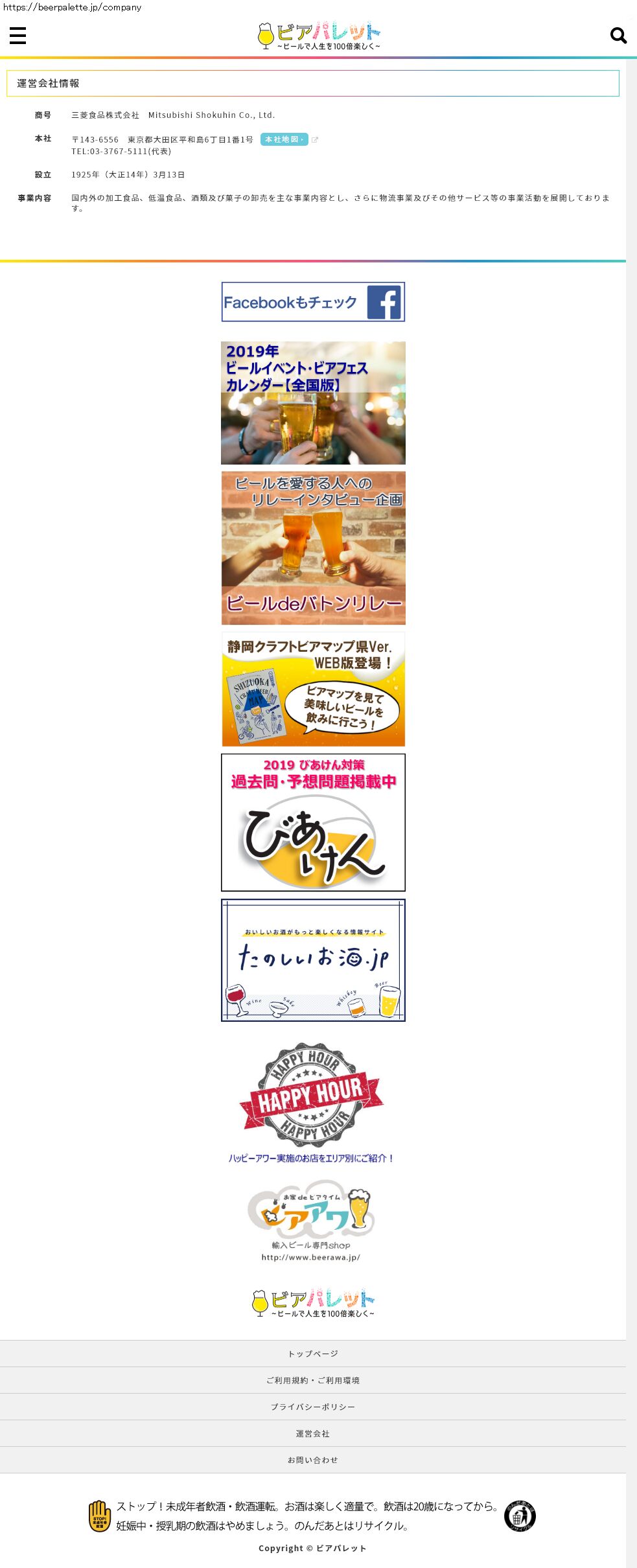The width and height of the screenshot is (637, 1568).
Task: Go to トップページ in the footer
Action: [x=313, y=1354]
